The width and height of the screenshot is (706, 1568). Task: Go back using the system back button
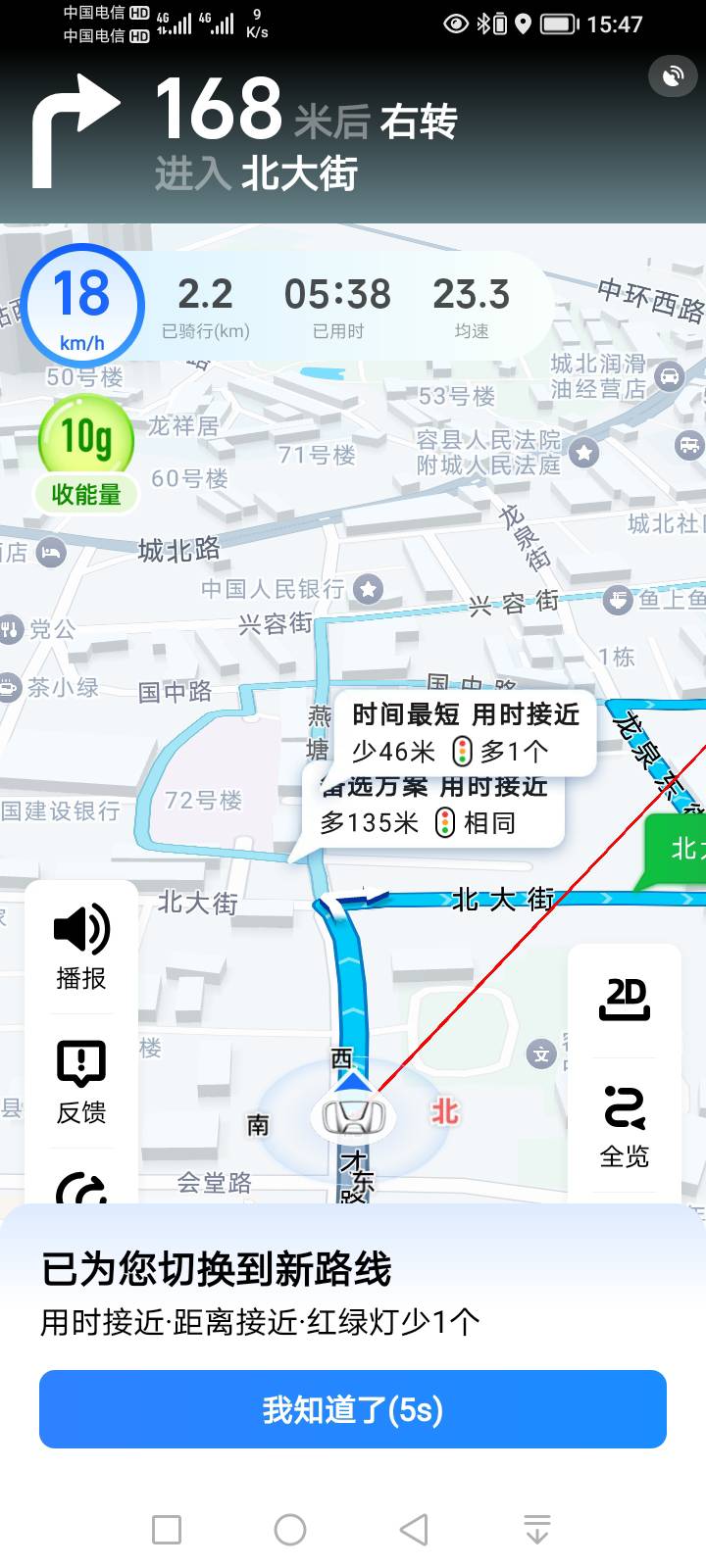[x=414, y=1529]
